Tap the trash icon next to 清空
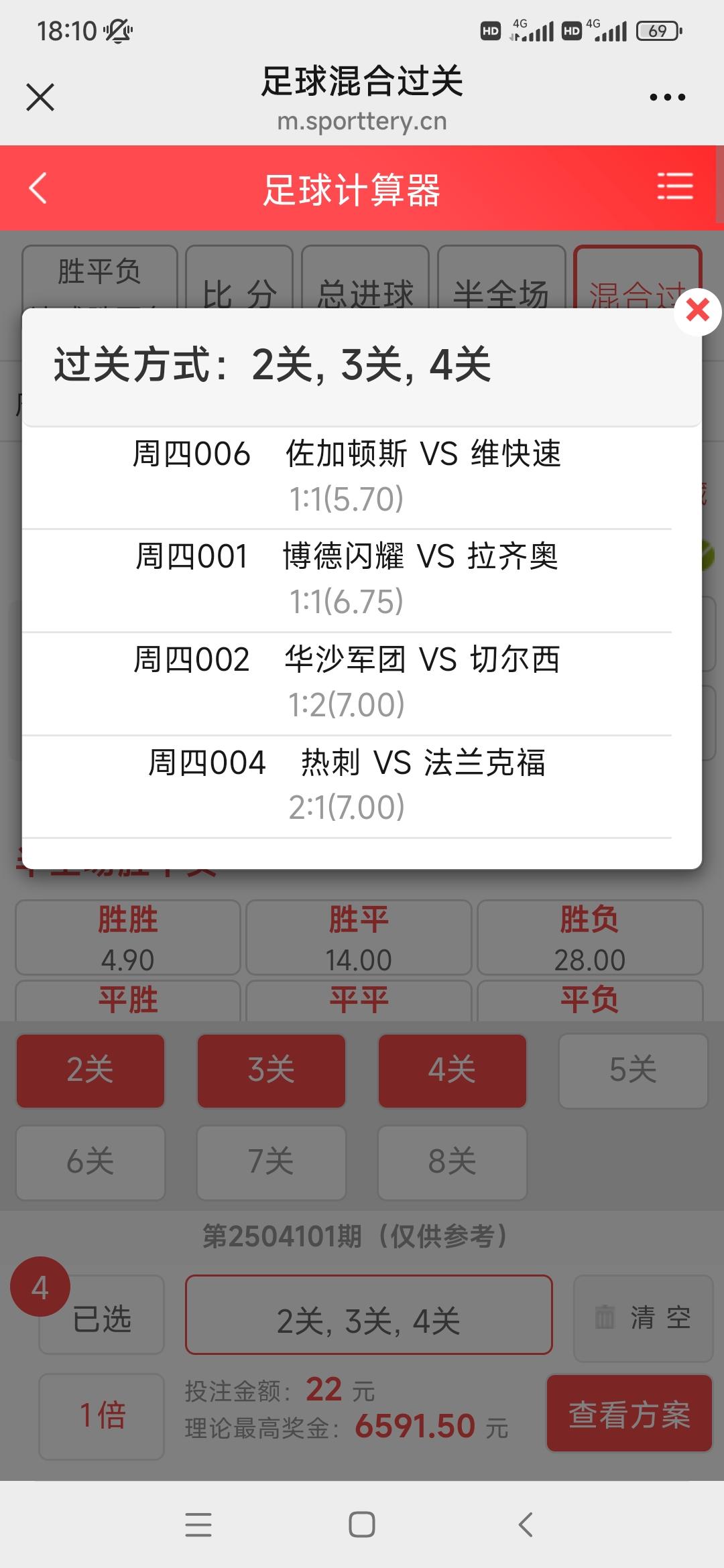 (605, 1315)
